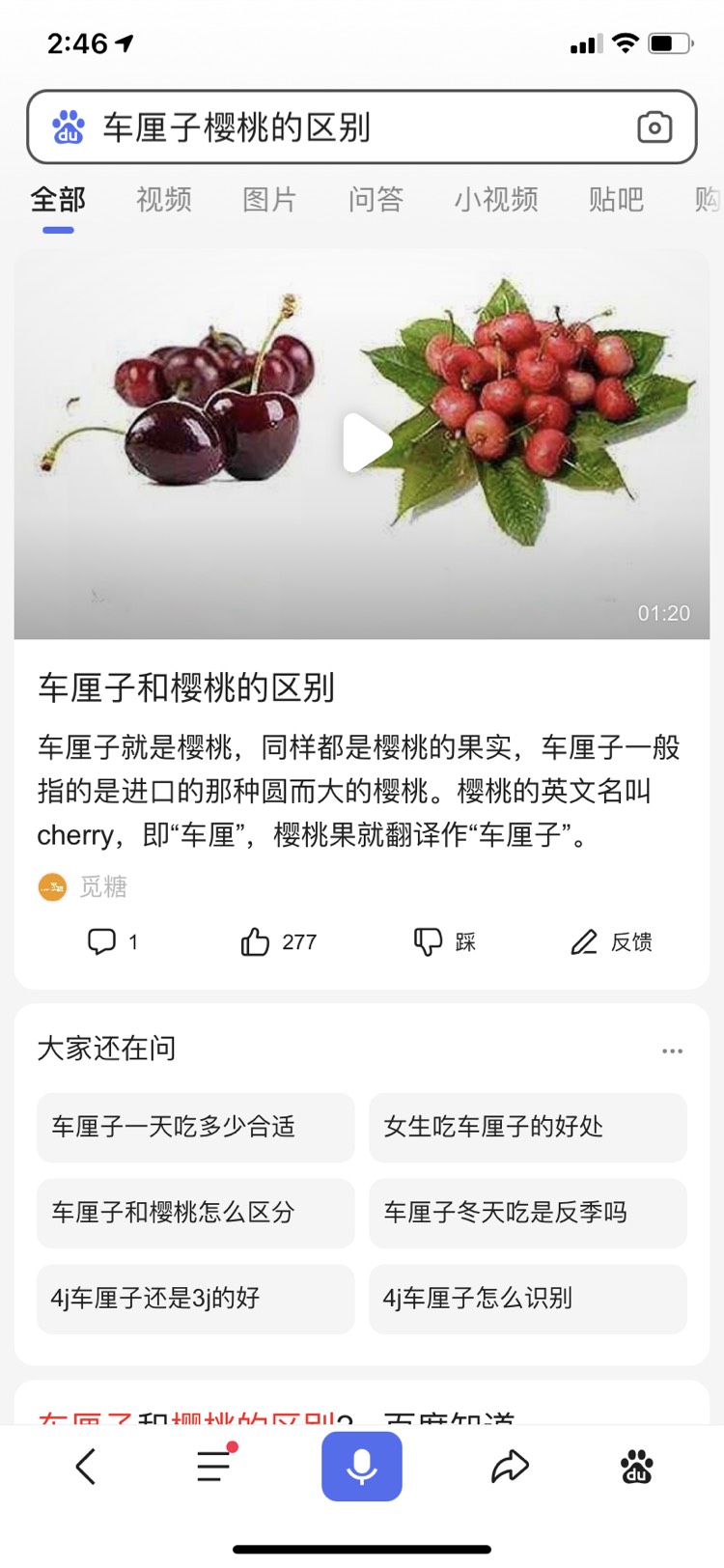Select the 车厘子和樱桃怎么区分 suggestion
Viewport: 724px width, 1568px height.
pyautogui.click(x=195, y=1213)
